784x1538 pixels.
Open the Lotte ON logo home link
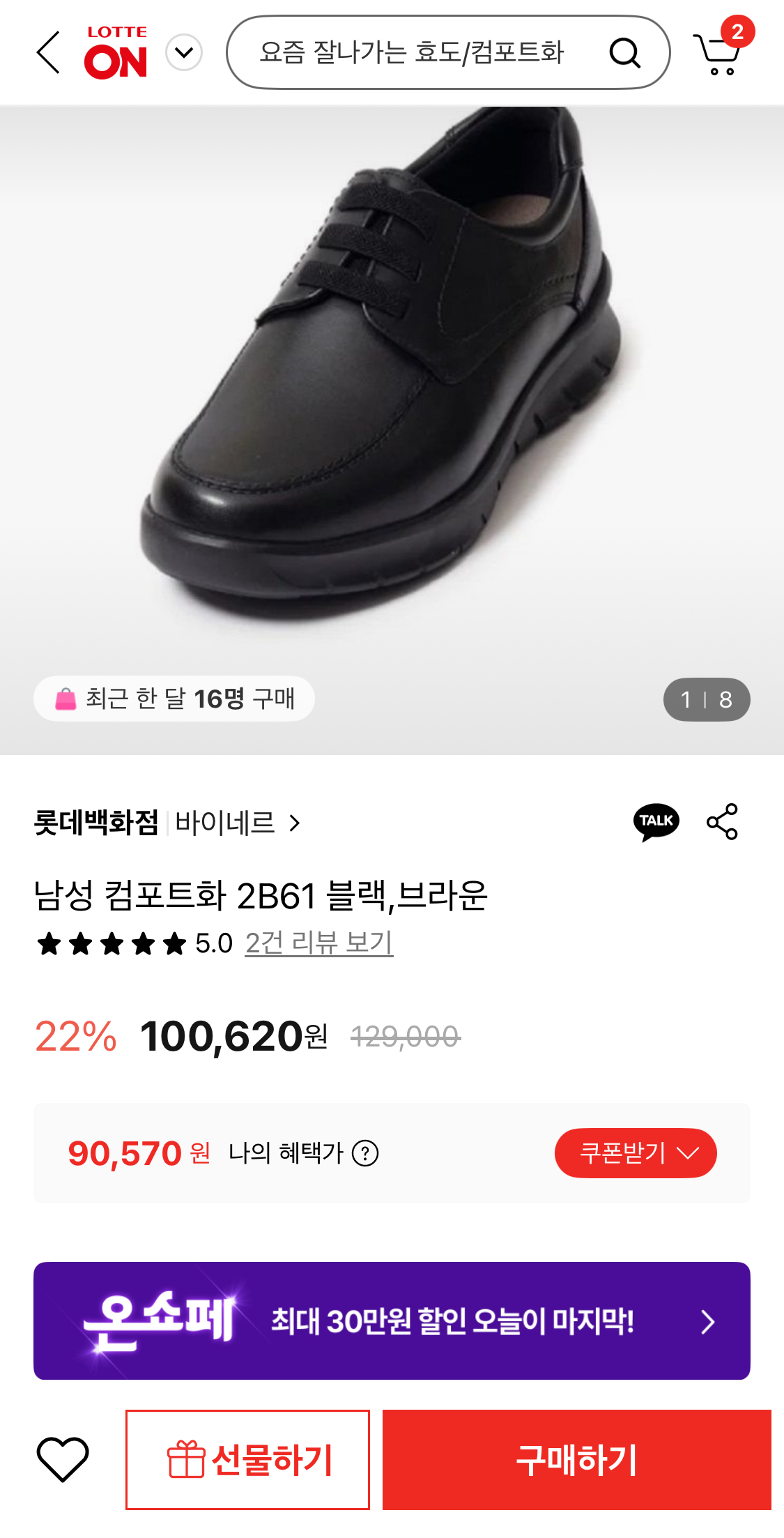click(116, 53)
